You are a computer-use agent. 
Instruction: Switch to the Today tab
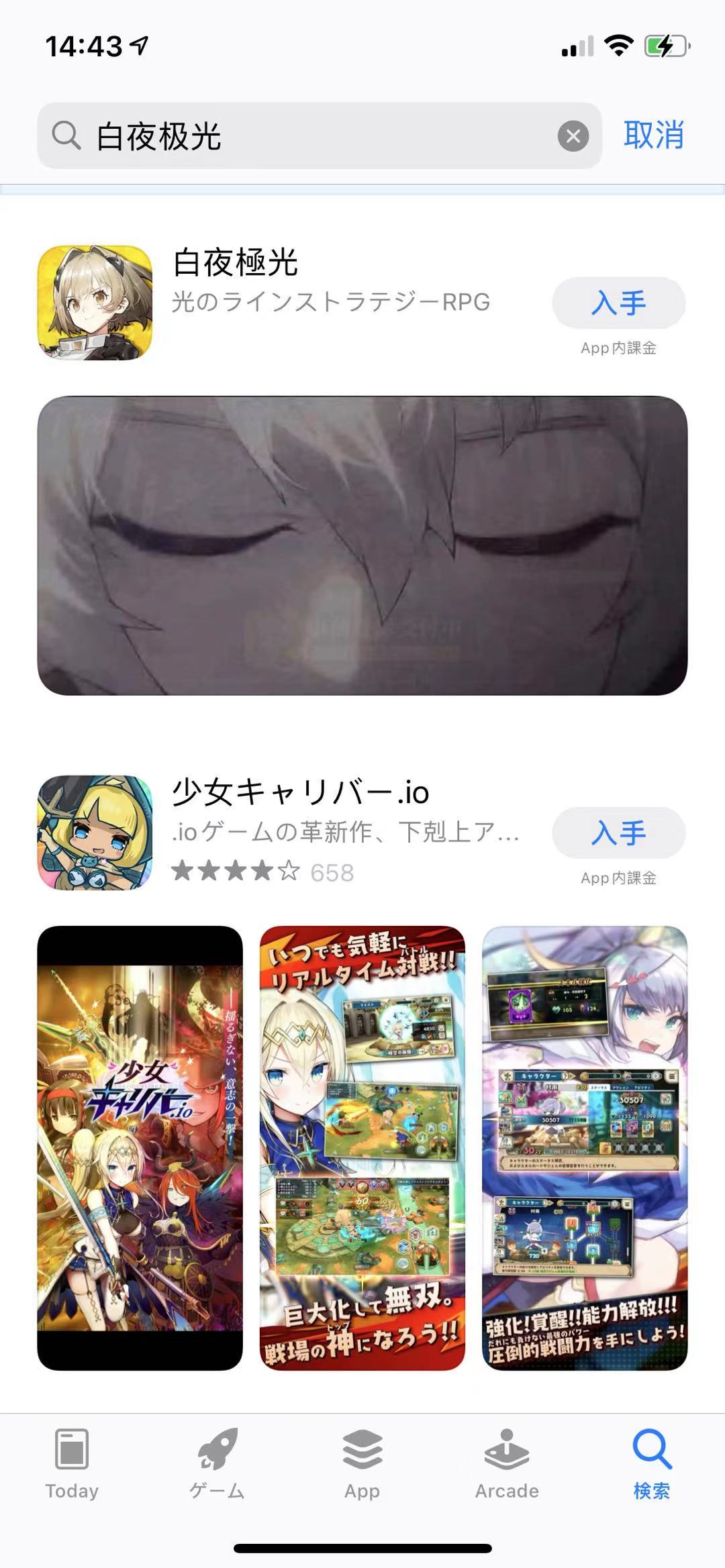pyautogui.click(x=72, y=1463)
